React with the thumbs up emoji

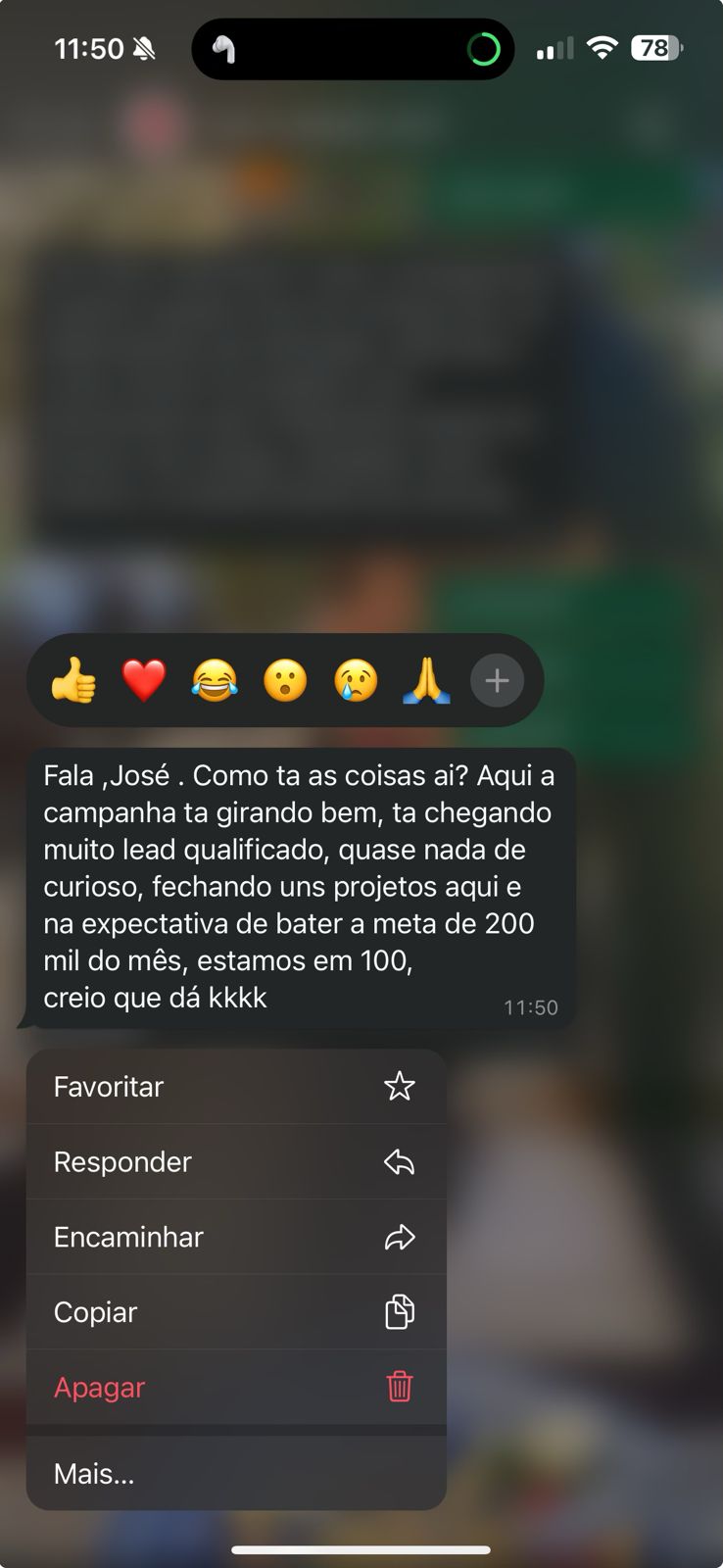click(73, 680)
